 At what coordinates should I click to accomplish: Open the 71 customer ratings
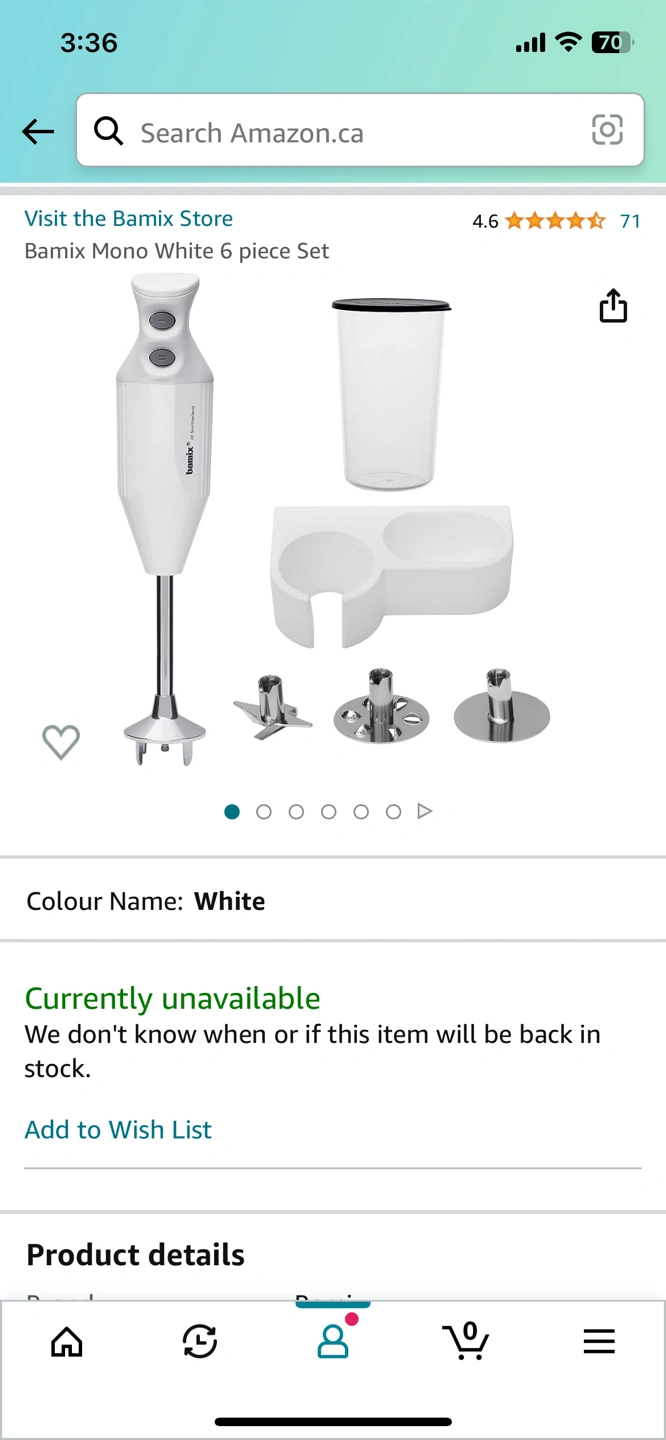630,221
